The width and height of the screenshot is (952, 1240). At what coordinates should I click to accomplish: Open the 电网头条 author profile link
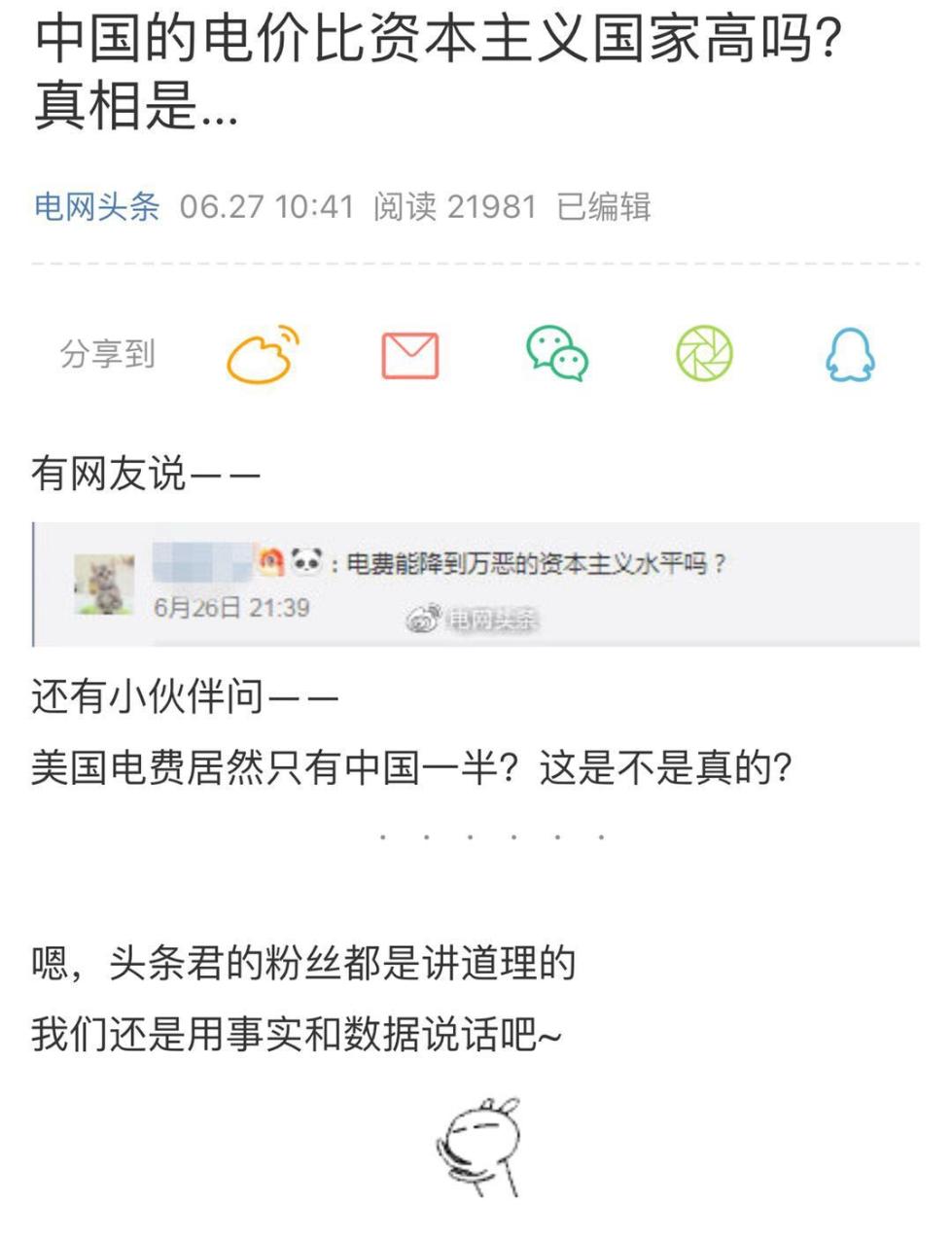96,206
